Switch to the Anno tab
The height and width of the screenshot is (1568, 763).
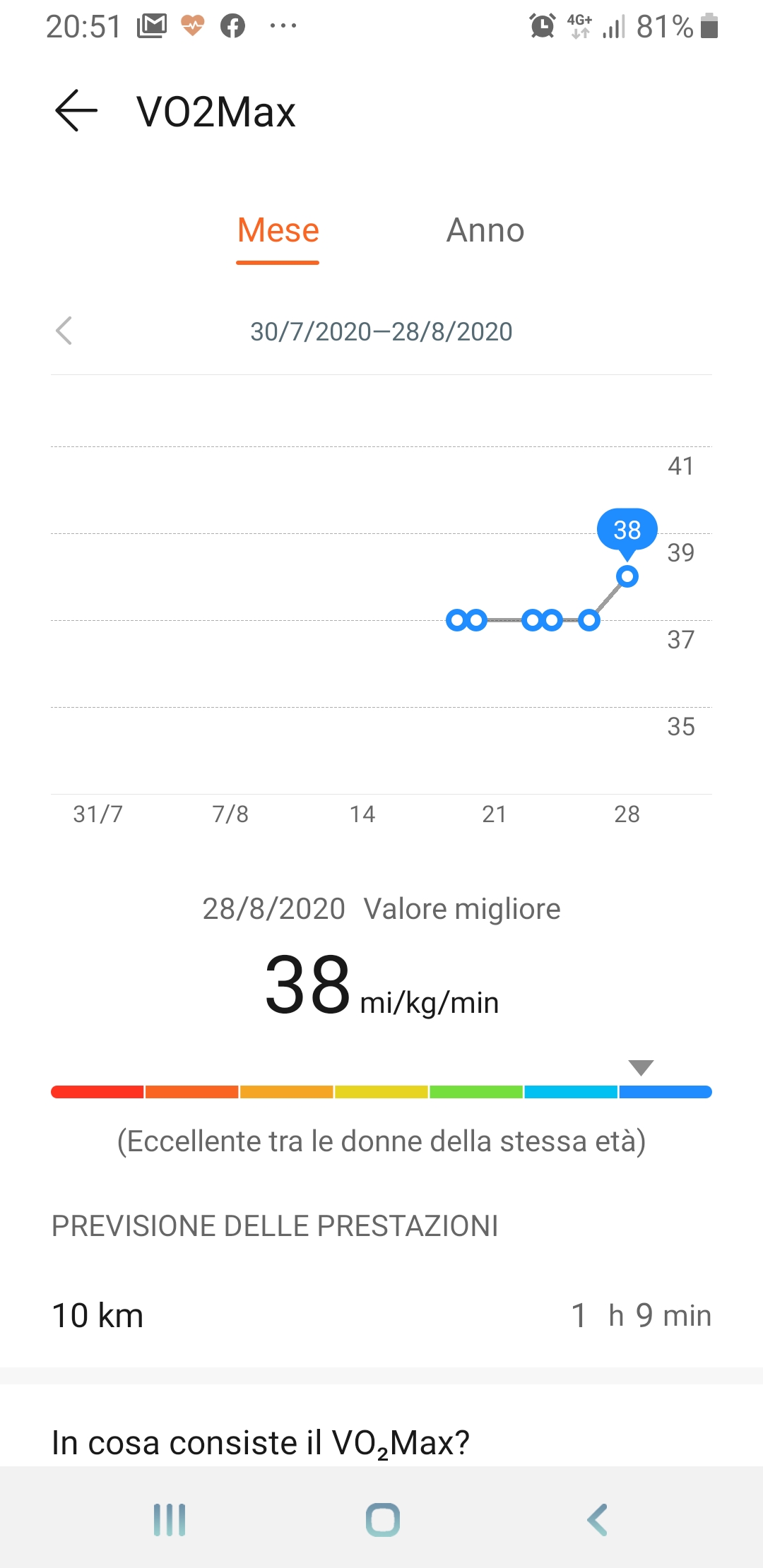(x=485, y=231)
